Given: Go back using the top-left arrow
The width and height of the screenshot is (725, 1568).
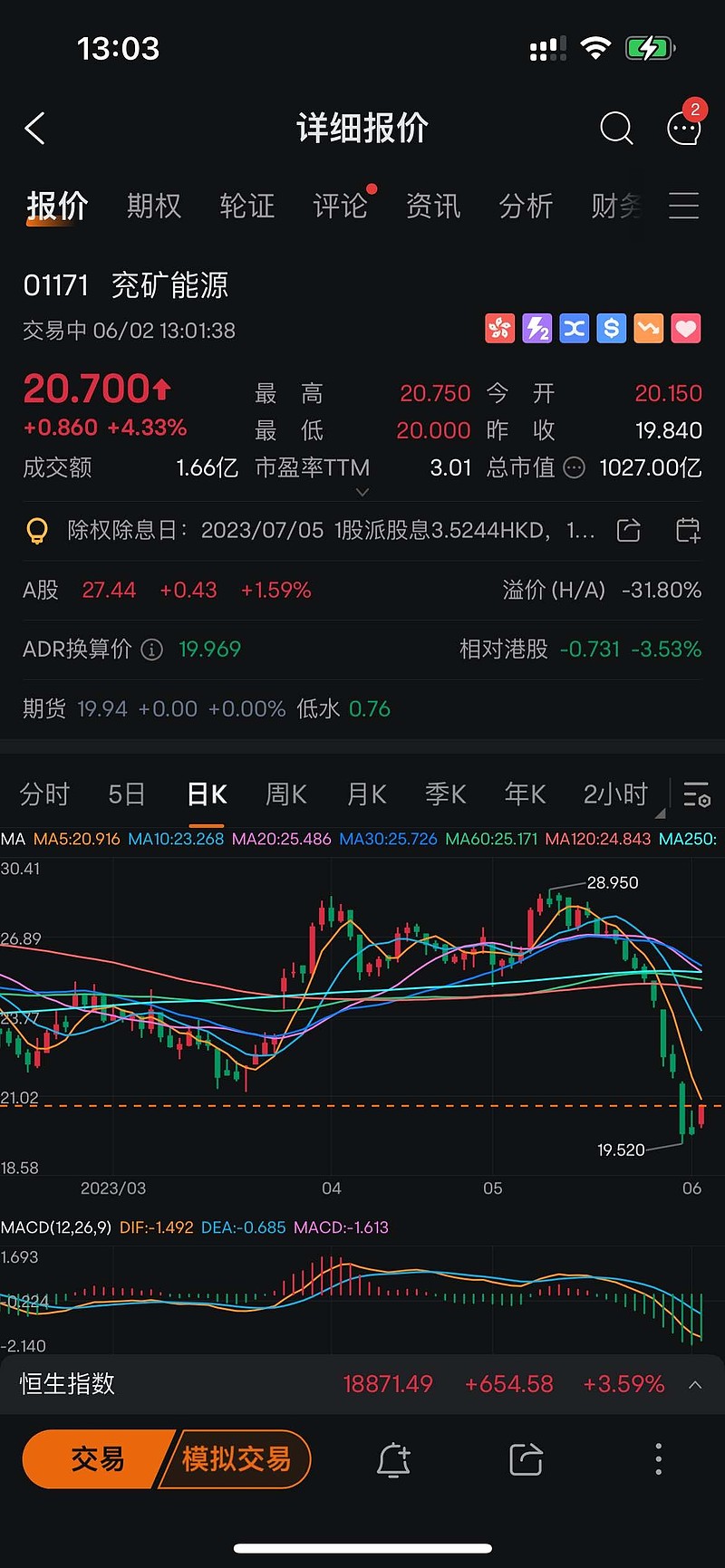Looking at the screenshot, I should point(34,129).
